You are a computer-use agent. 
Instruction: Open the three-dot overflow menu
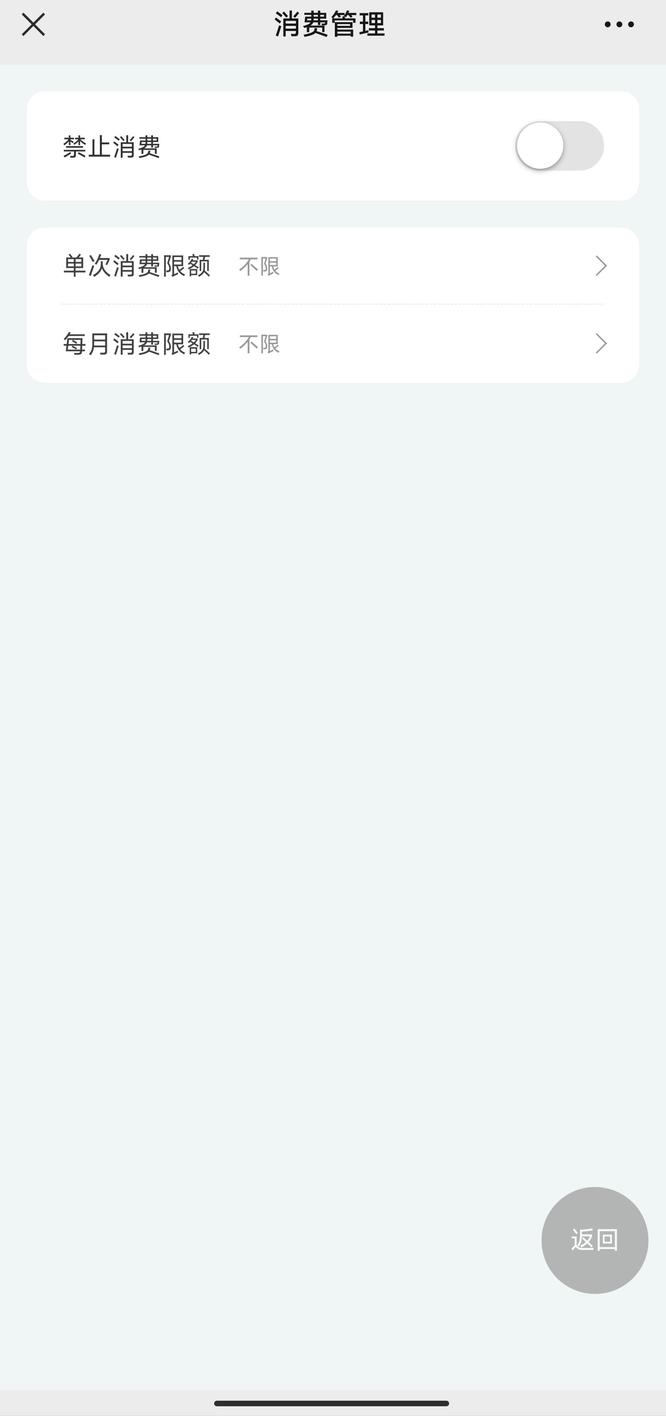(x=619, y=25)
